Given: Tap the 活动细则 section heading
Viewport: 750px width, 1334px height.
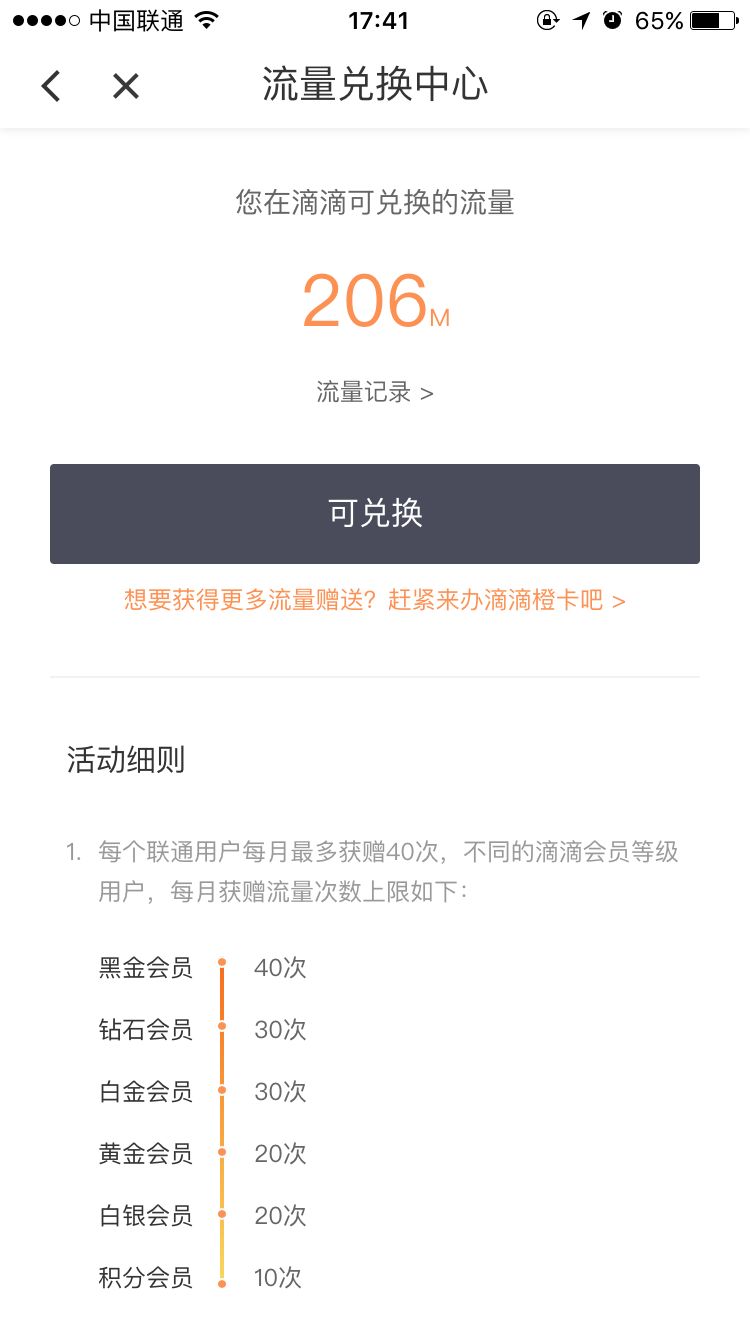Looking at the screenshot, I should [x=123, y=760].
